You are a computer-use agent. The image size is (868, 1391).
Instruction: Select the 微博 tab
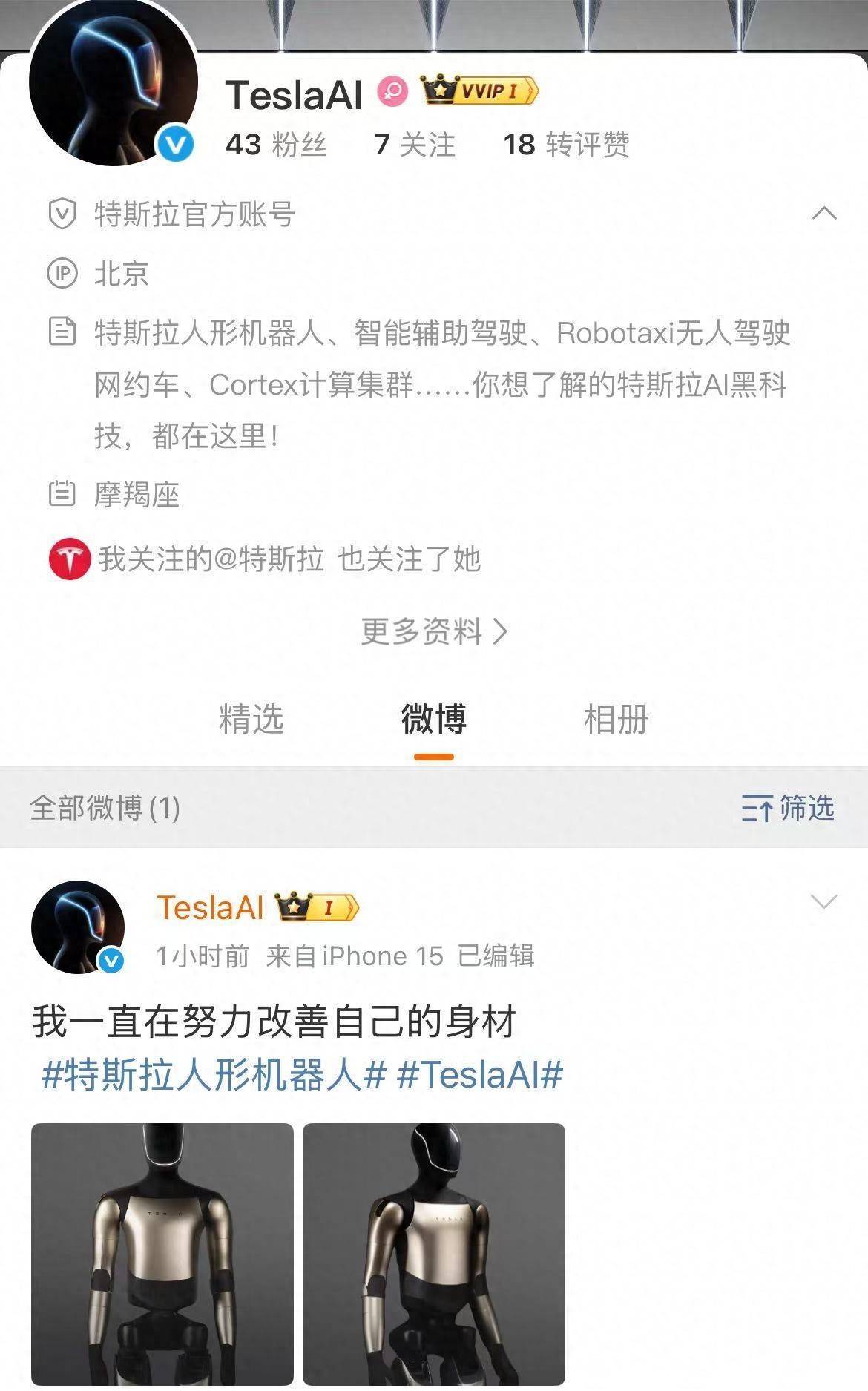coord(434,720)
